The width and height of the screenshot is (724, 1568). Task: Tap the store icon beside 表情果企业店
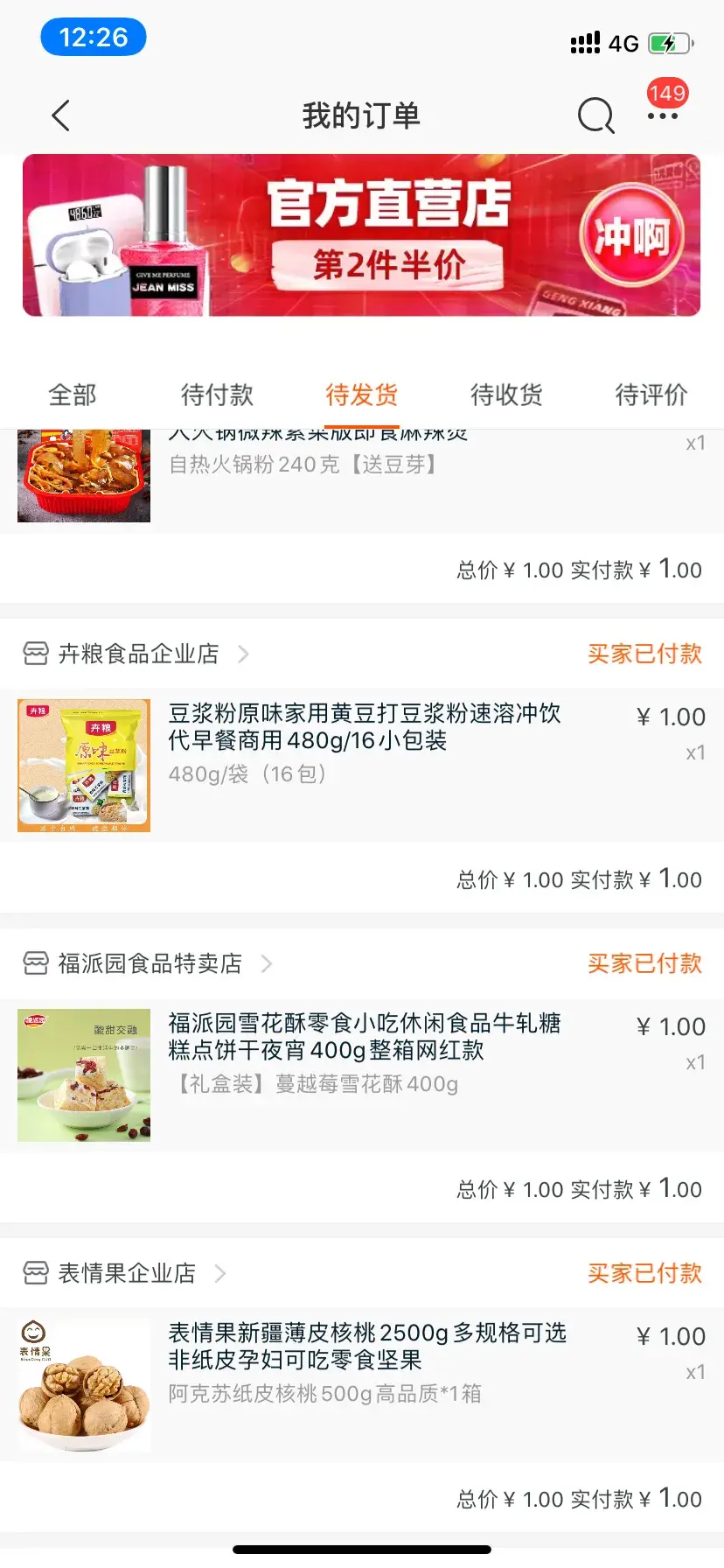click(34, 1273)
